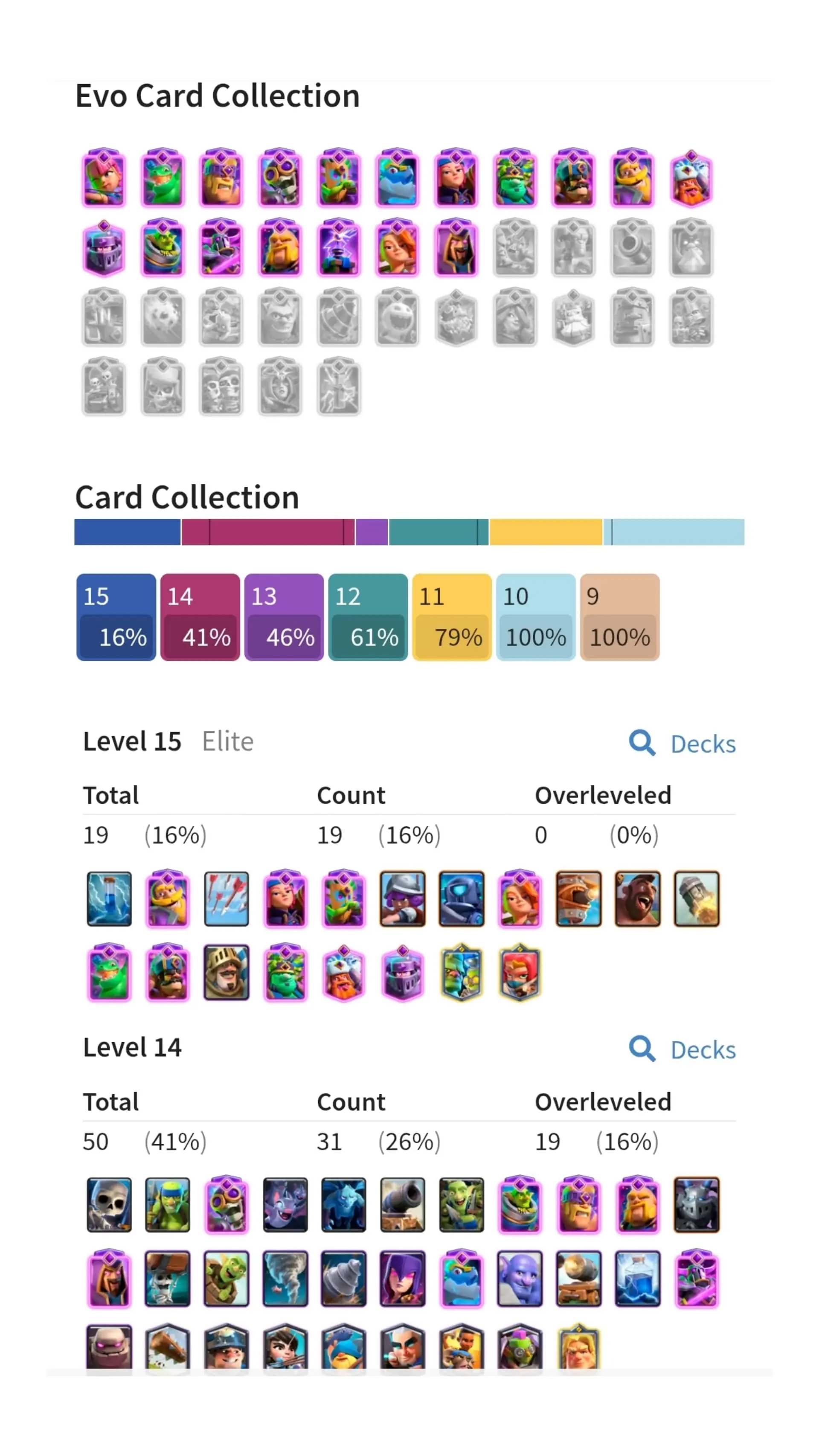This screenshot has width=819, height=1456.
Task: Select the level 15 collection box
Action: [x=116, y=616]
